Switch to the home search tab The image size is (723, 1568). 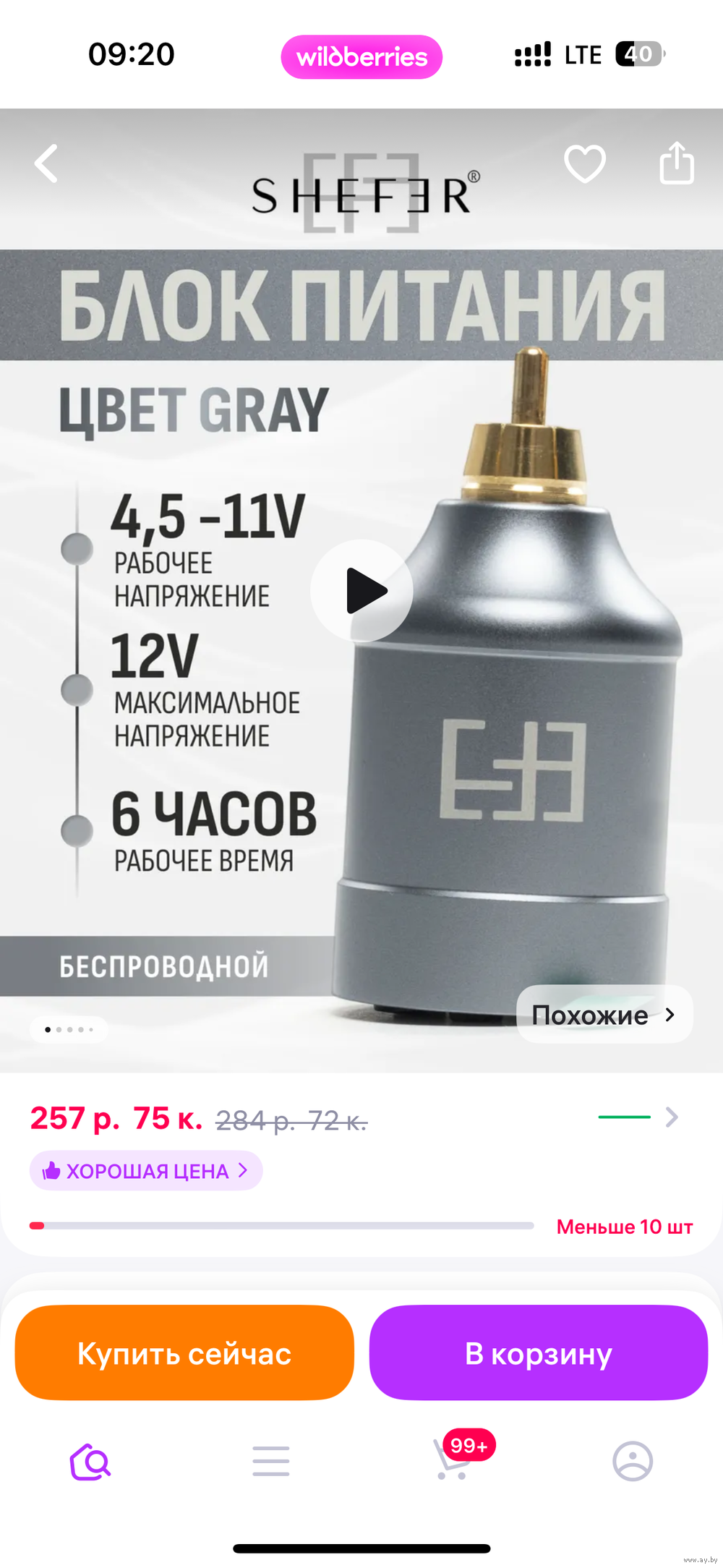pos(90,1462)
